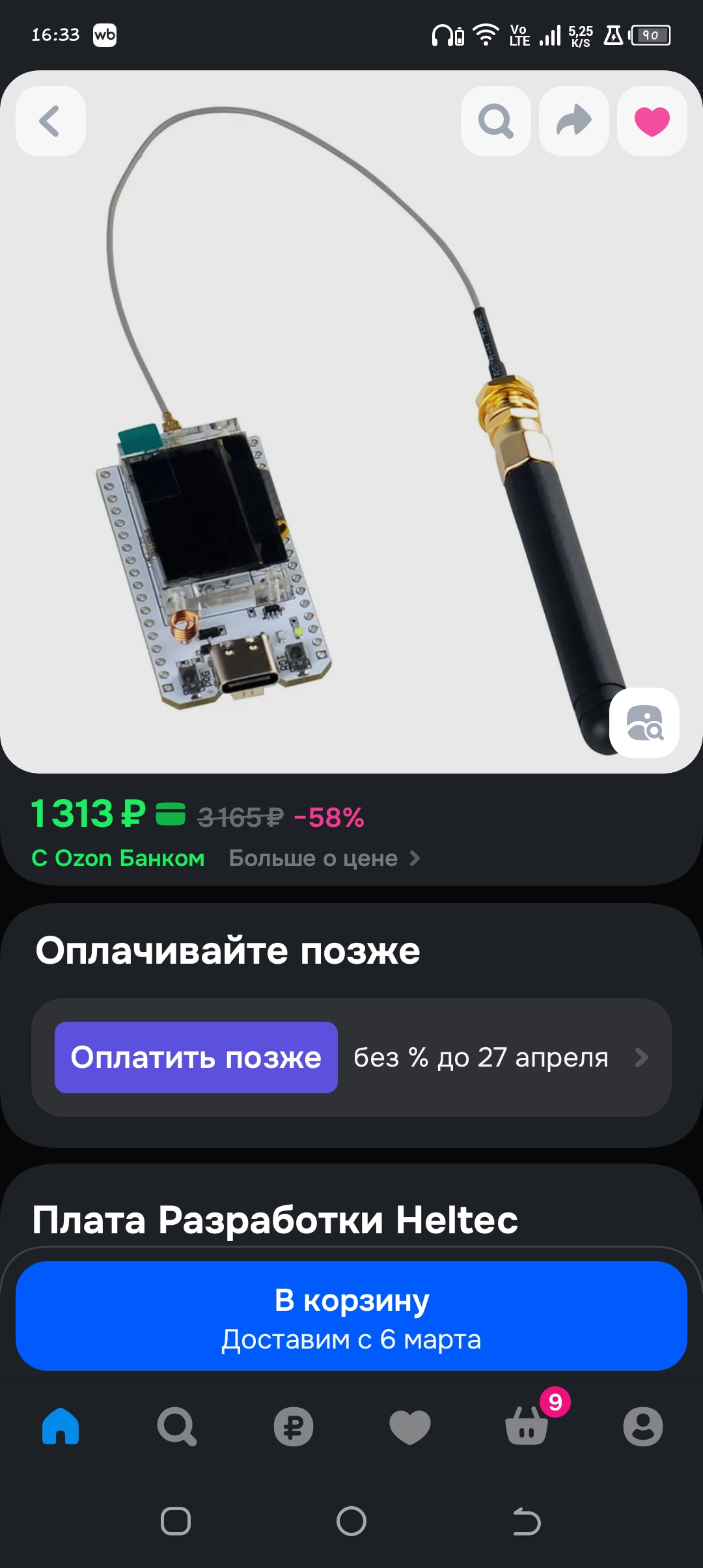This screenshot has height=1568, width=703.
Task: Switch to the Home tab
Action: click(x=61, y=1427)
